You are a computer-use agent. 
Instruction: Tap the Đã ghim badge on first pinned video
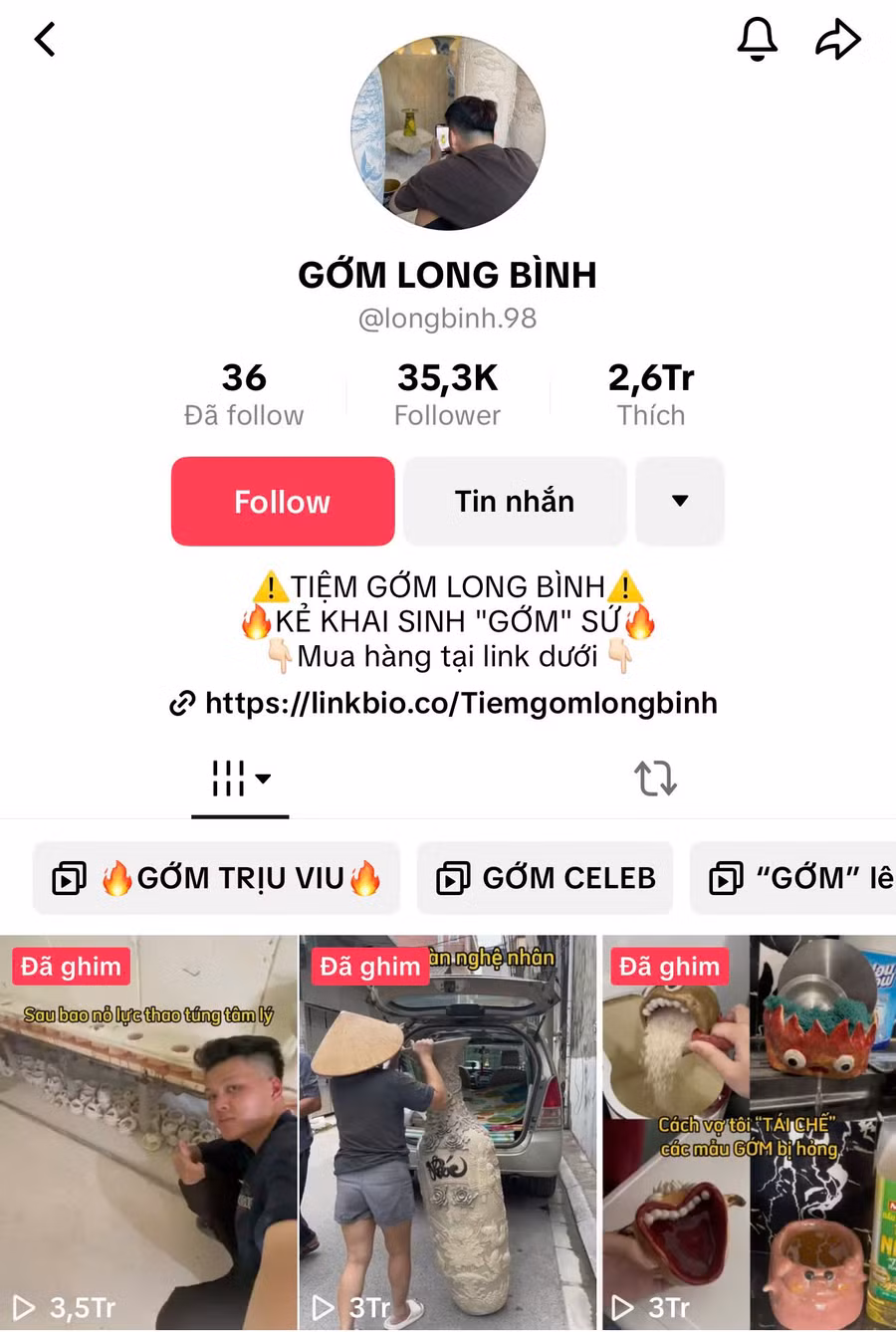point(70,966)
